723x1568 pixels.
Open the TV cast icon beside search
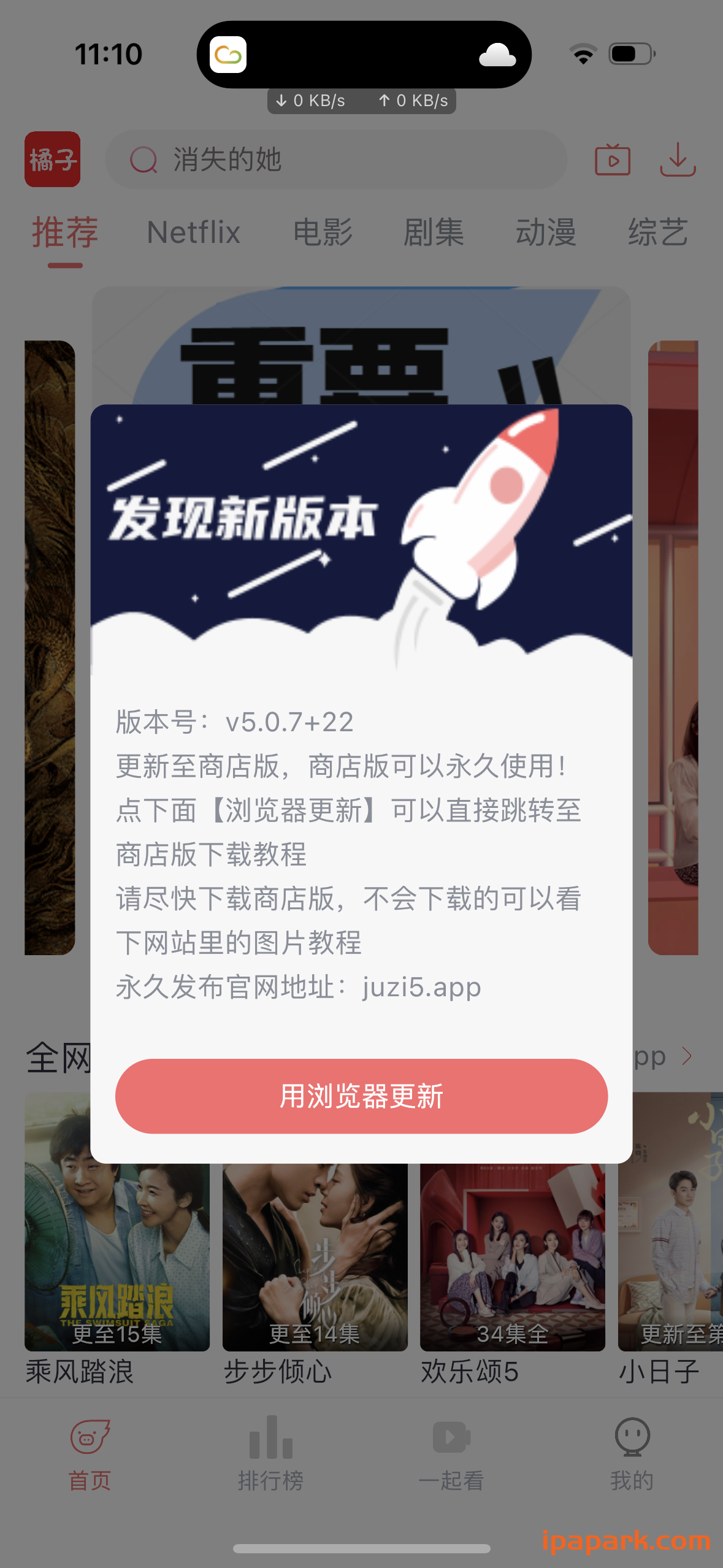point(613,161)
